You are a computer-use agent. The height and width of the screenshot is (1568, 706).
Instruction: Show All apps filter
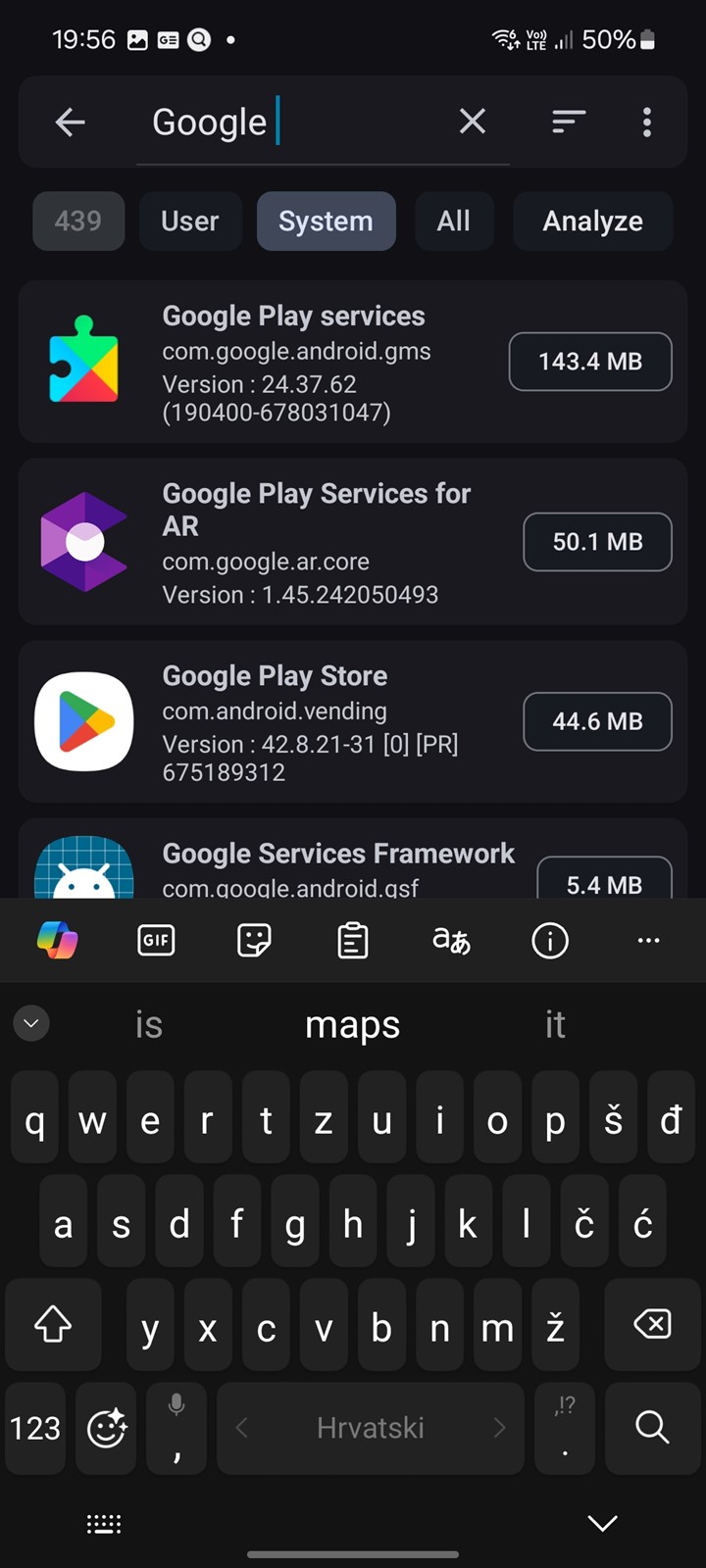pyautogui.click(x=454, y=221)
